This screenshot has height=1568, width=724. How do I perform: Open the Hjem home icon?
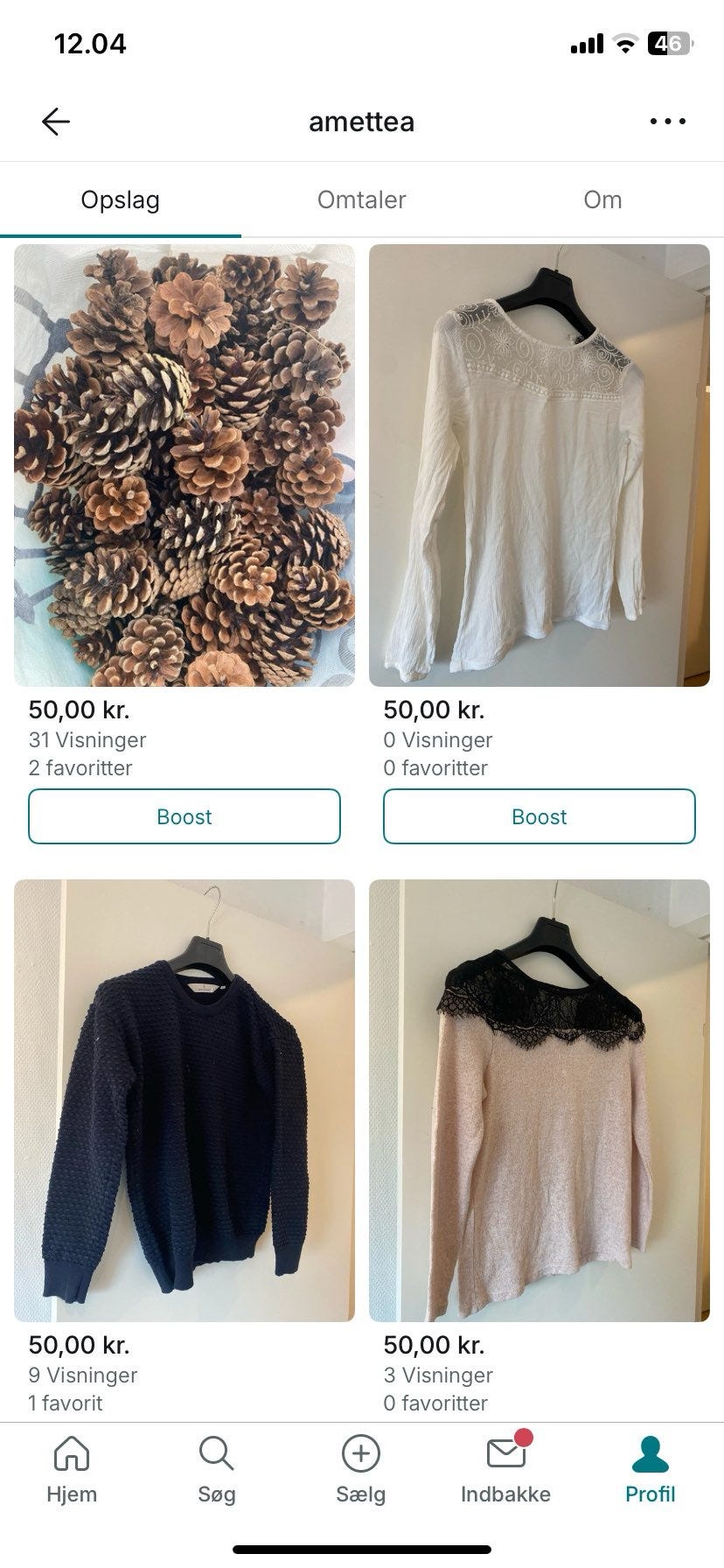pyautogui.click(x=71, y=1452)
